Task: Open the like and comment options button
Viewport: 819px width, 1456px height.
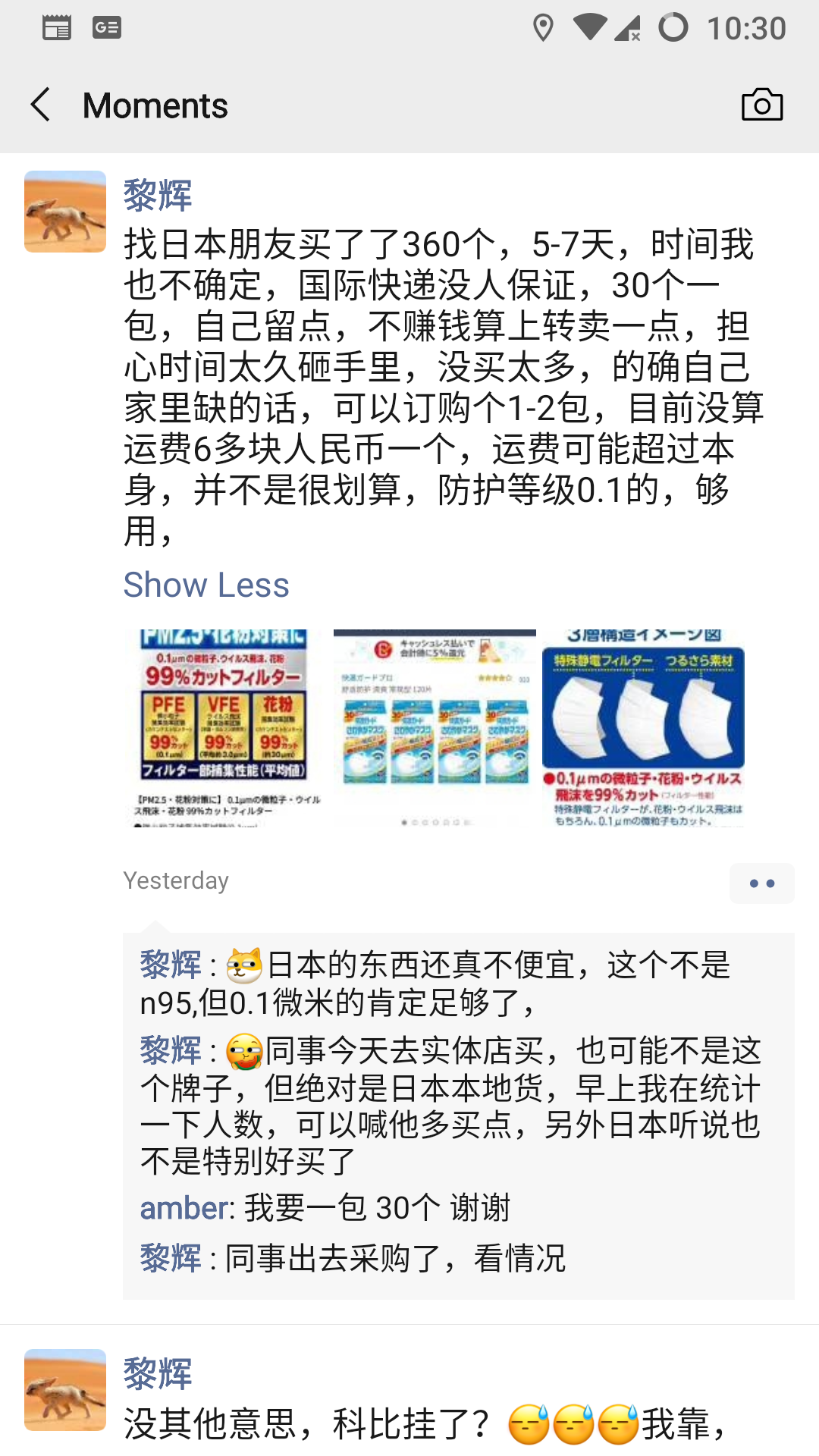Action: point(761,883)
